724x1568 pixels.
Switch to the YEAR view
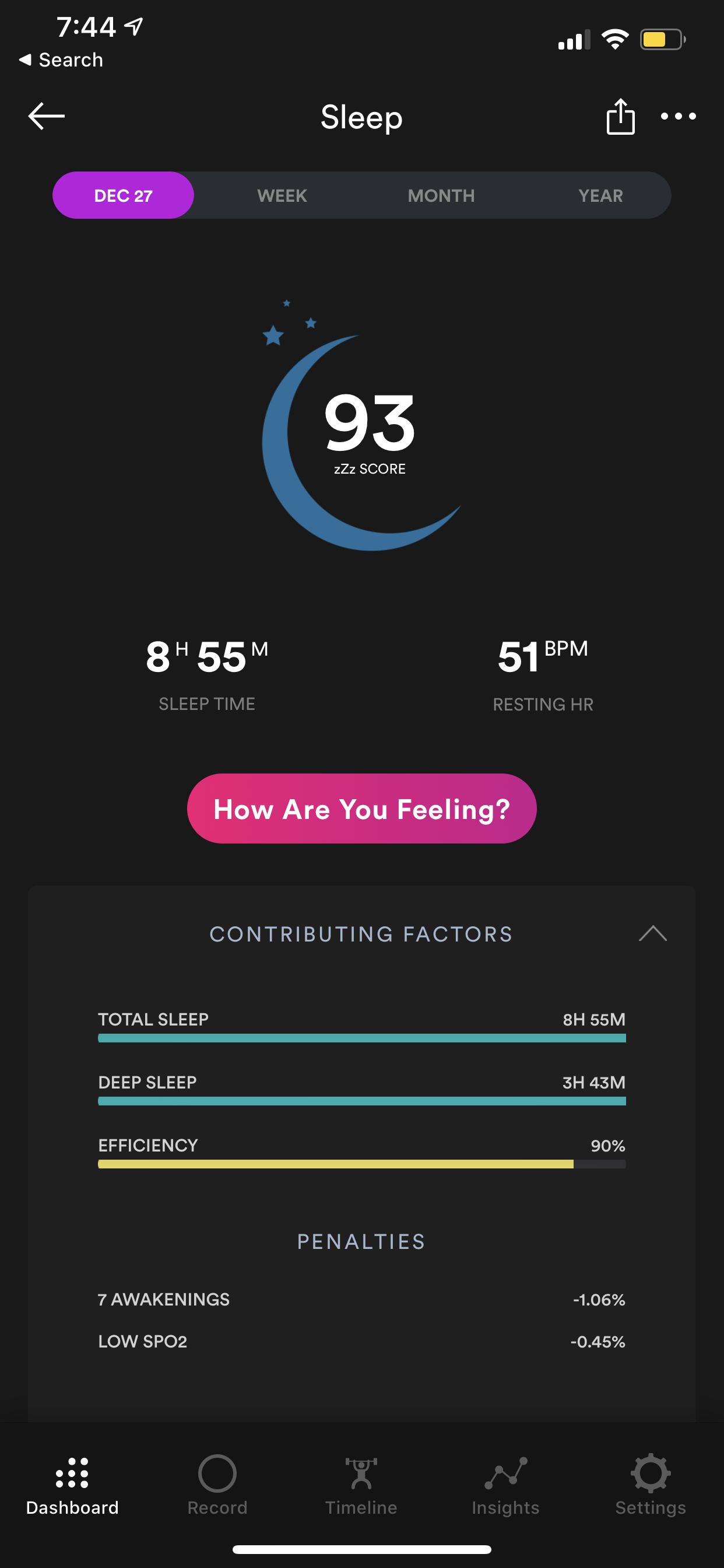coord(600,195)
